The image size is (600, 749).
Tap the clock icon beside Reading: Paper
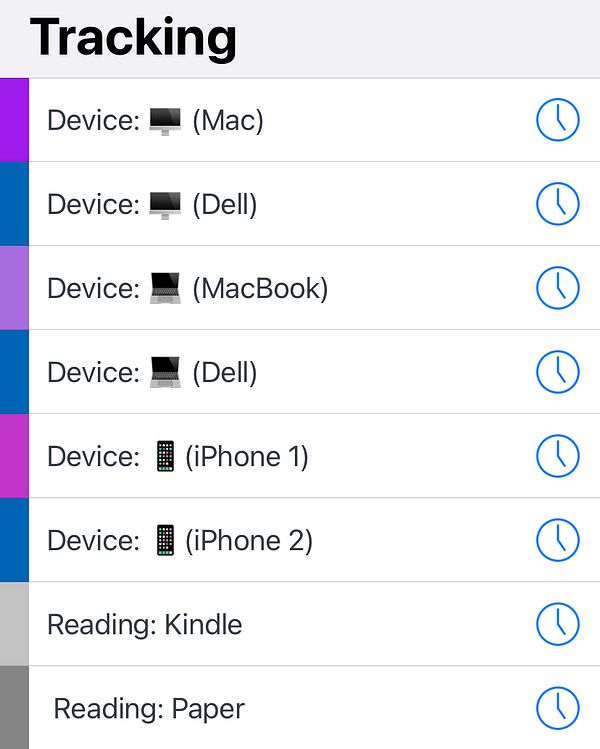(557, 709)
